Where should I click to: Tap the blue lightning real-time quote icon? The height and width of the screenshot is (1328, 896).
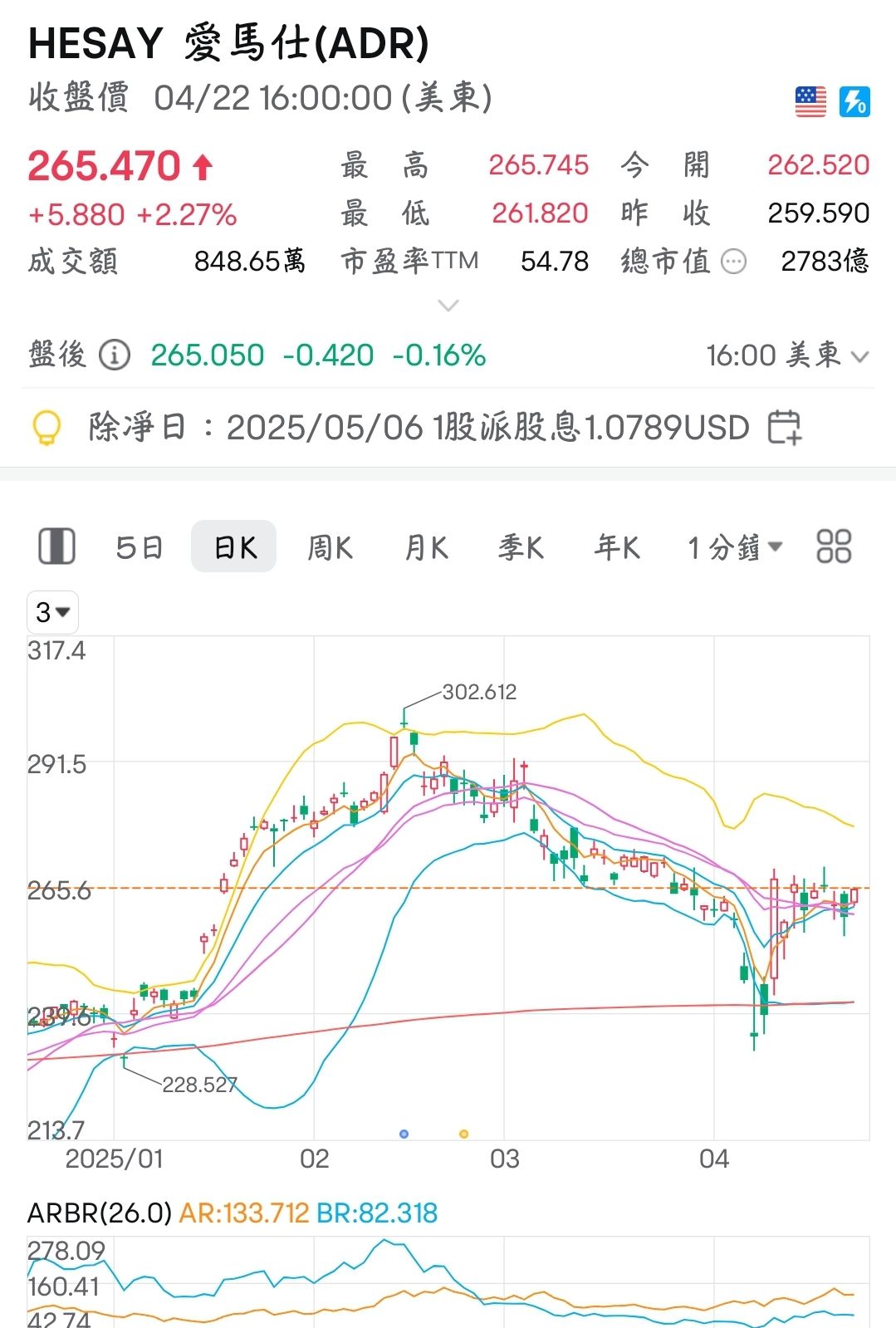(x=854, y=102)
